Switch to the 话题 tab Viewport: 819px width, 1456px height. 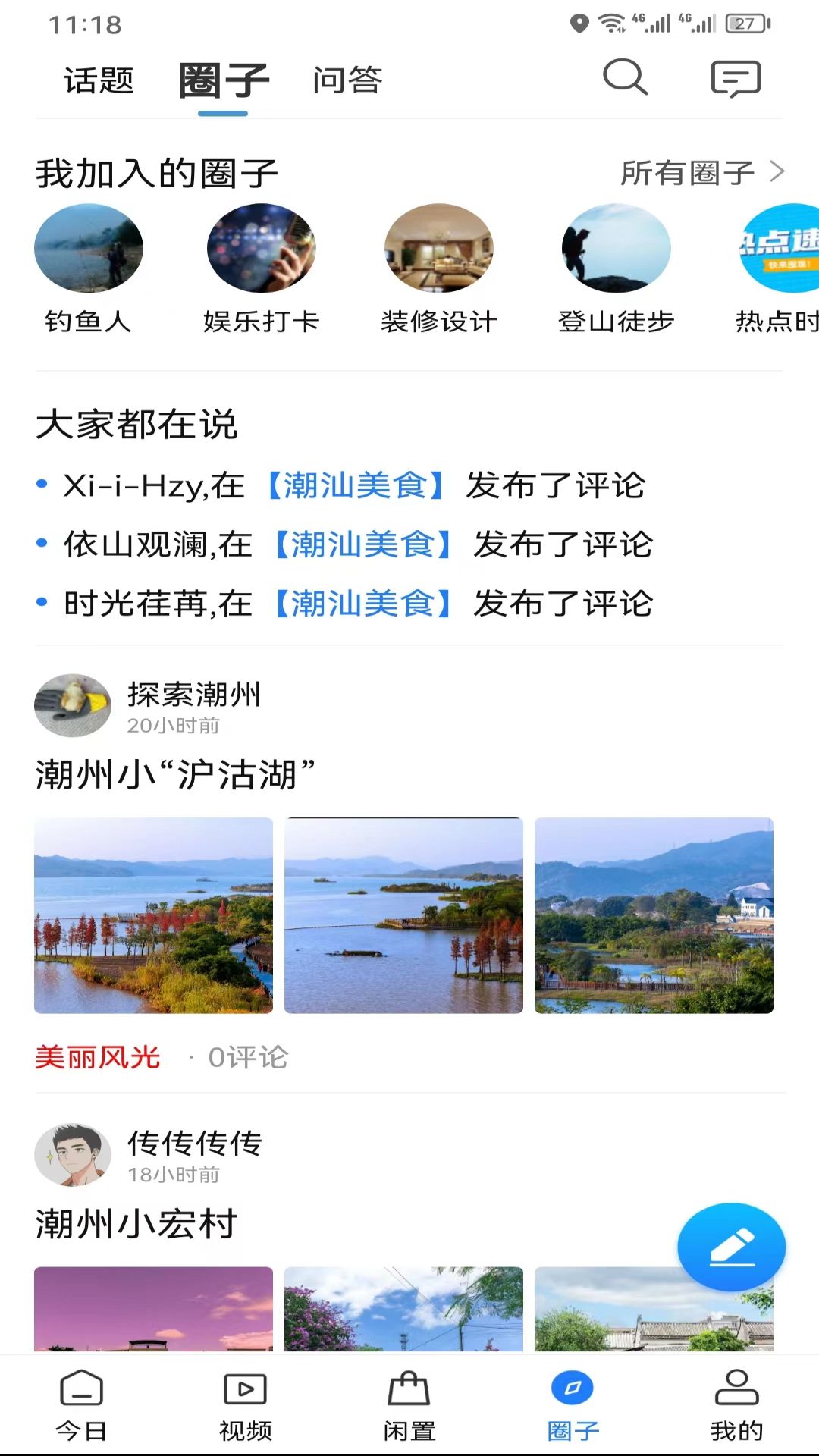tap(99, 80)
